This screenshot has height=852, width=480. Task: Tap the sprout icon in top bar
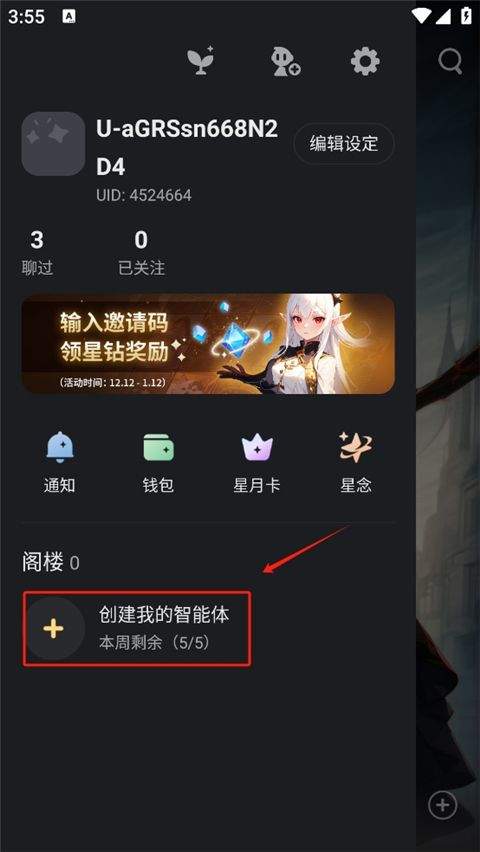(201, 60)
